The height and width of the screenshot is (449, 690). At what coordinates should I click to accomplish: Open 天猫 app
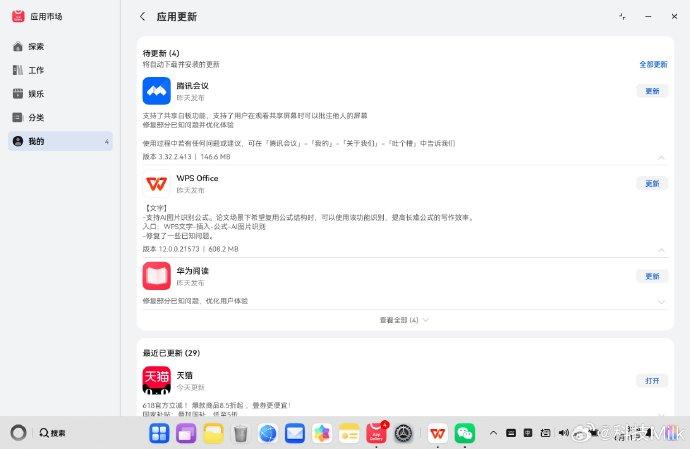652,381
